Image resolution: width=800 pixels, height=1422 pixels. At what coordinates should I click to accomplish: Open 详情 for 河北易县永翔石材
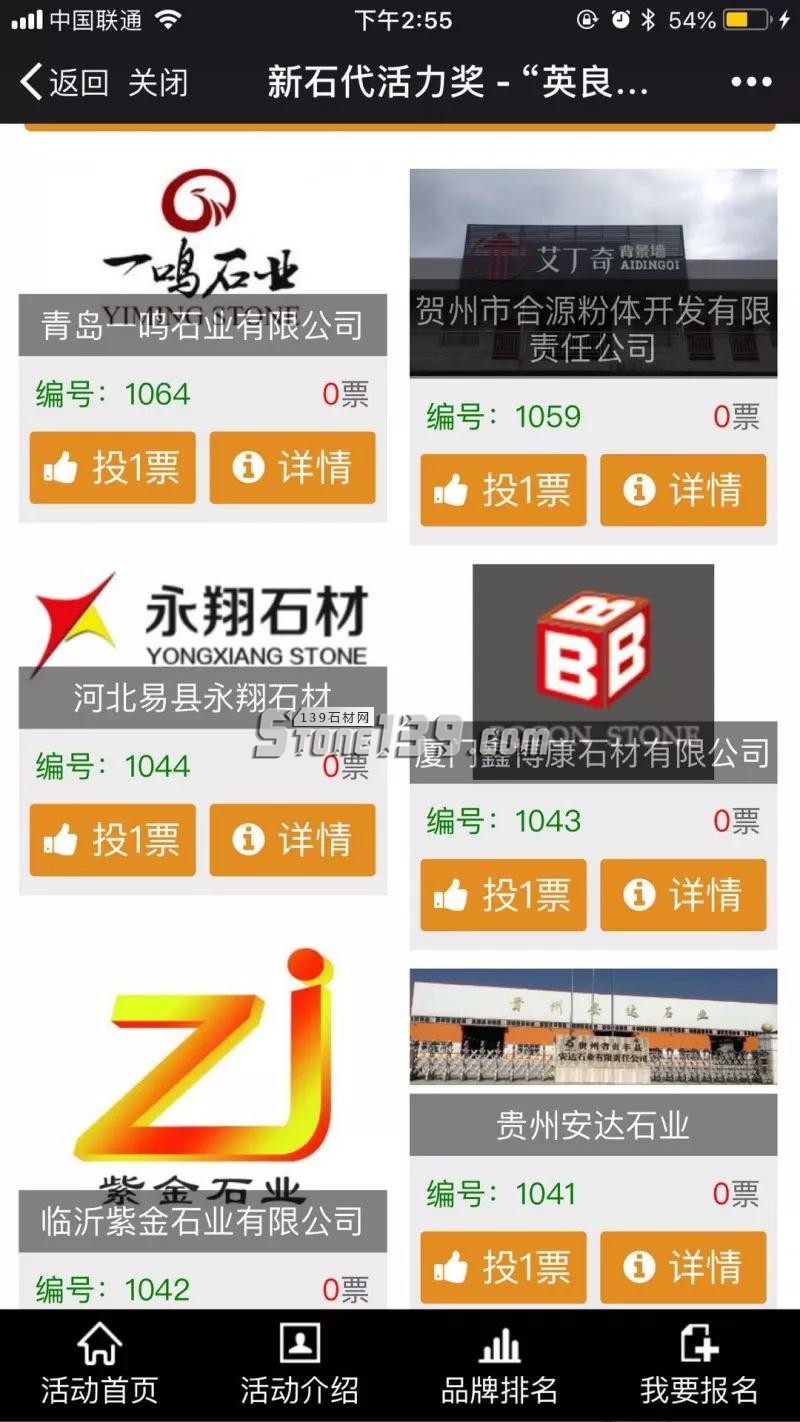click(292, 840)
